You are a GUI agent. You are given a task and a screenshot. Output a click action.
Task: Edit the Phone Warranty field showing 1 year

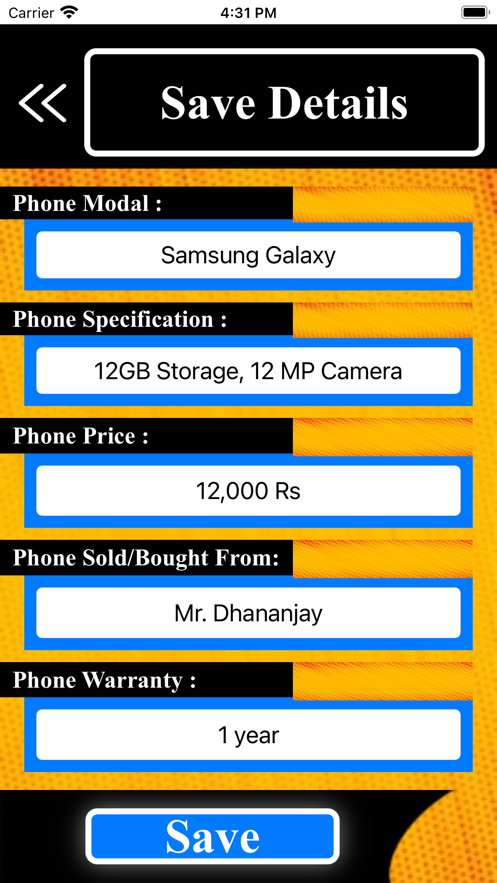point(248,734)
